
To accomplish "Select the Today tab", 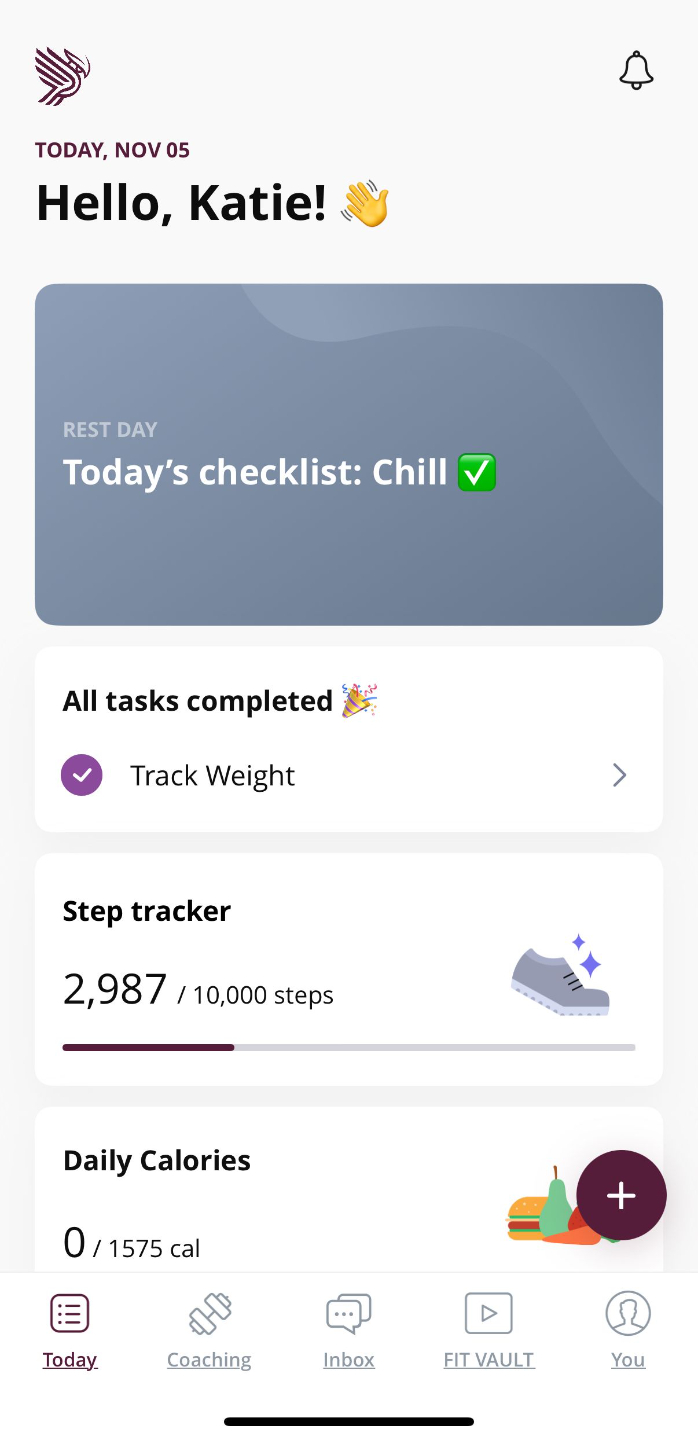I will 70,1331.
